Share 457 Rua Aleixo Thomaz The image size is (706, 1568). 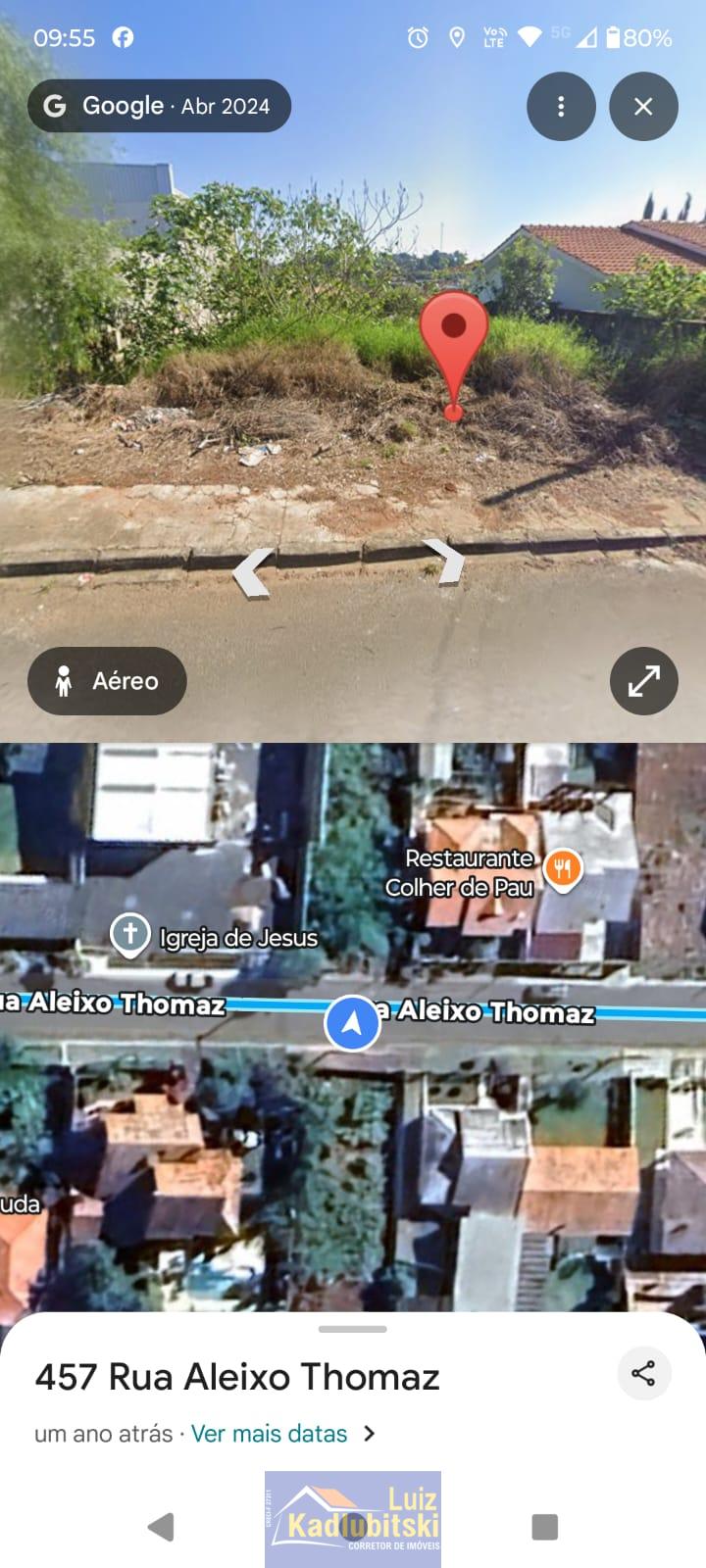coord(643,1373)
